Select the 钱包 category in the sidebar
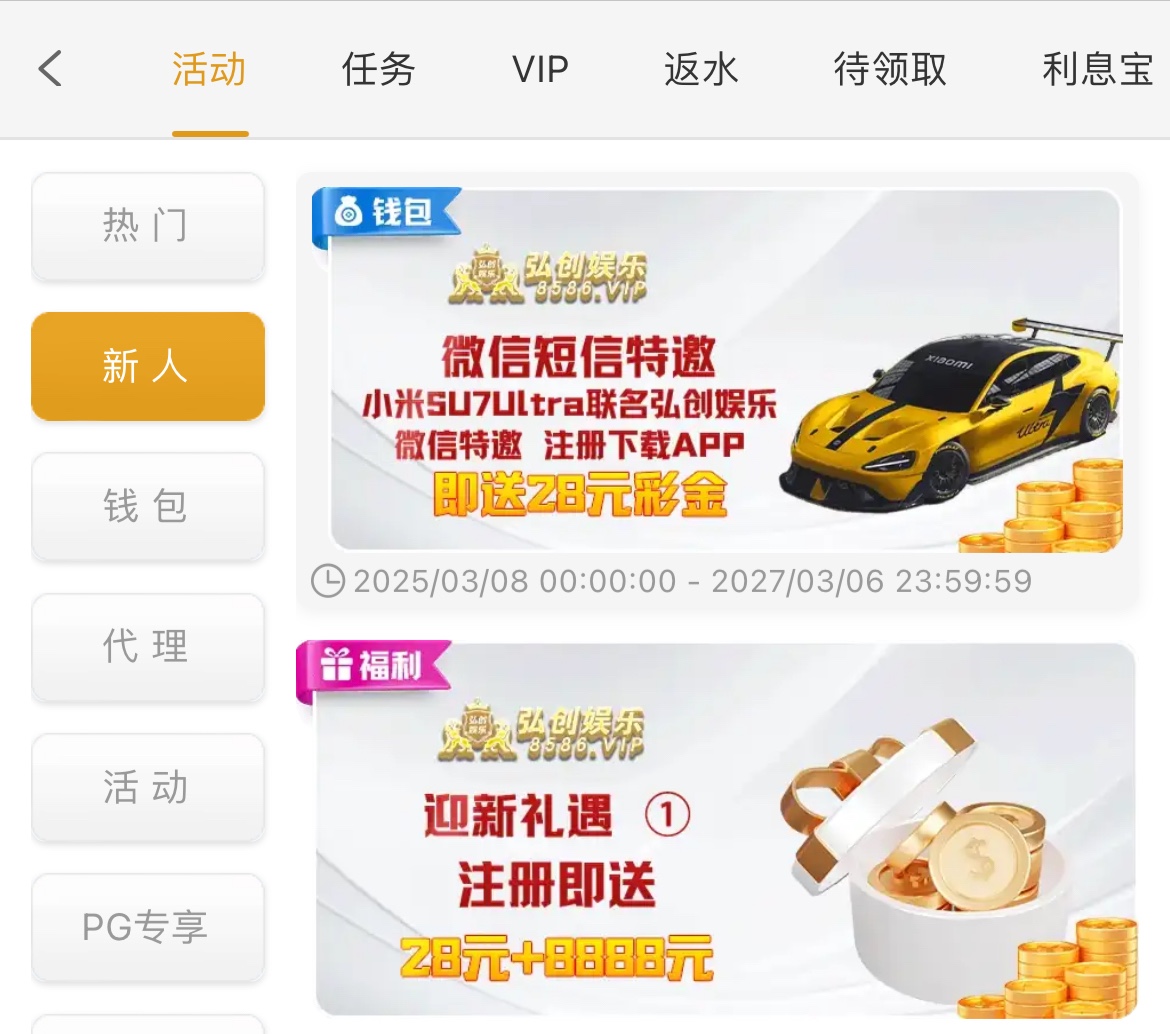The width and height of the screenshot is (1170, 1034). (x=148, y=507)
